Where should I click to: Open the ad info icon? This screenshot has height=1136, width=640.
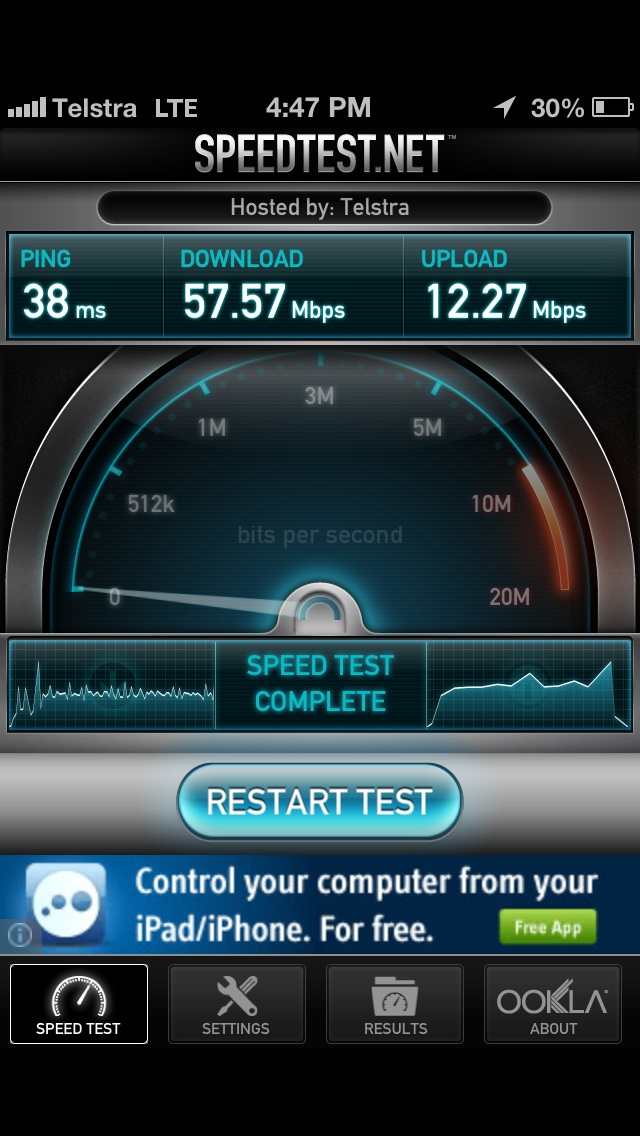click(x=20, y=935)
